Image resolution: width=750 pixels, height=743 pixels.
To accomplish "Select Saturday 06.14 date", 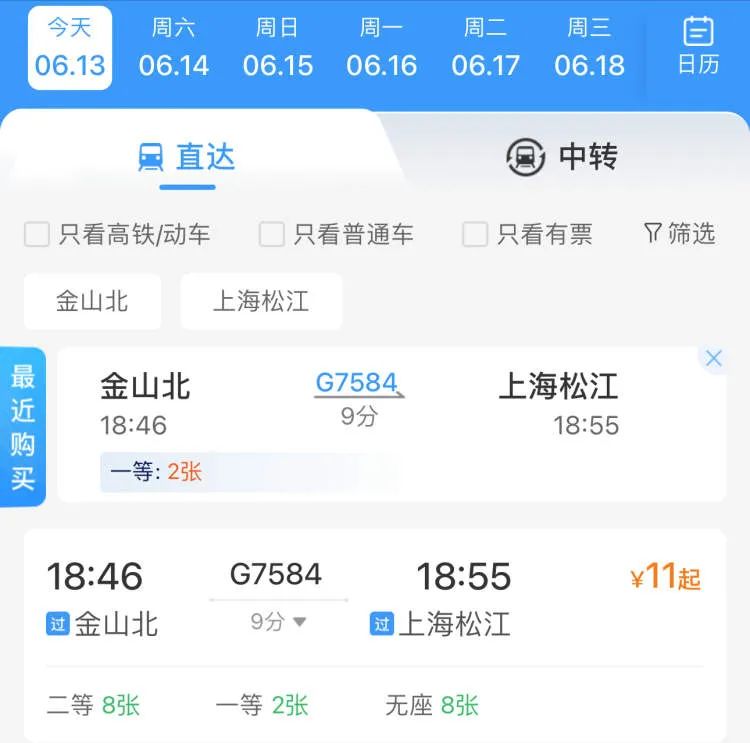I will pyautogui.click(x=174, y=48).
